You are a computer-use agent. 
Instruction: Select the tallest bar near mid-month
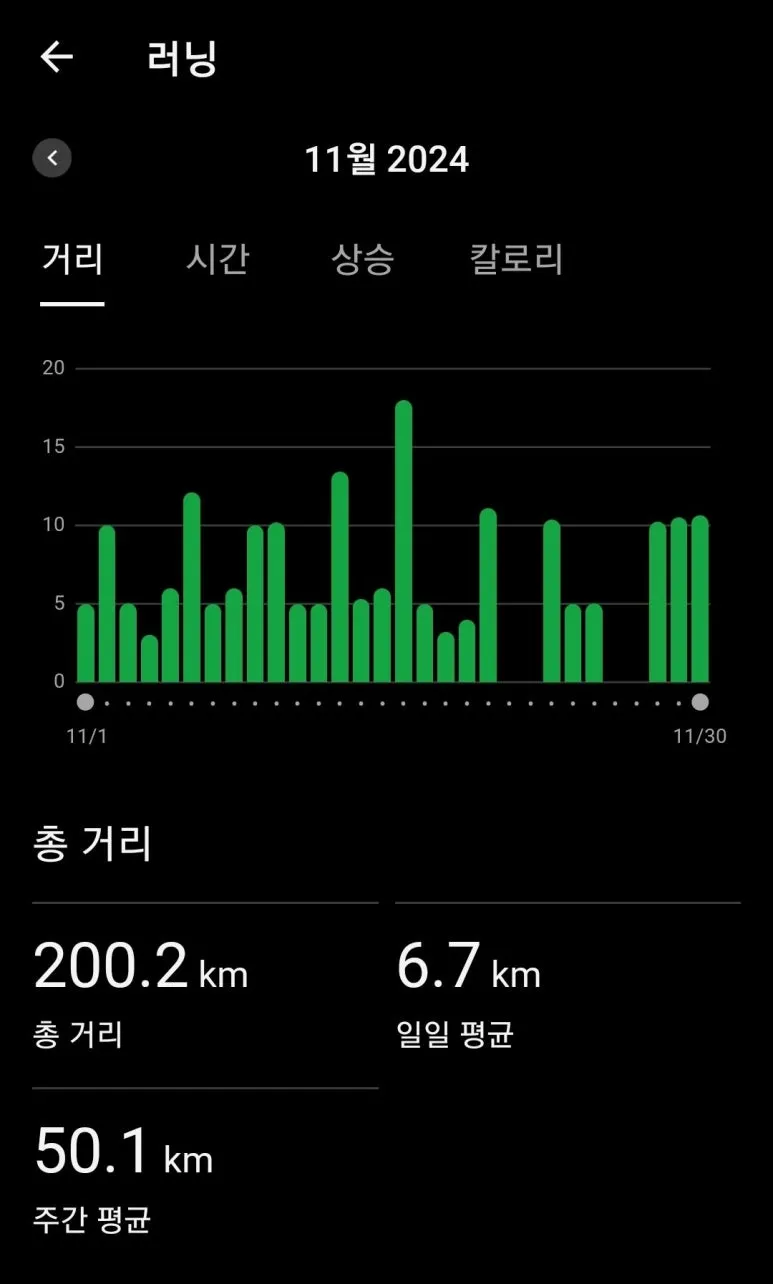coord(404,540)
